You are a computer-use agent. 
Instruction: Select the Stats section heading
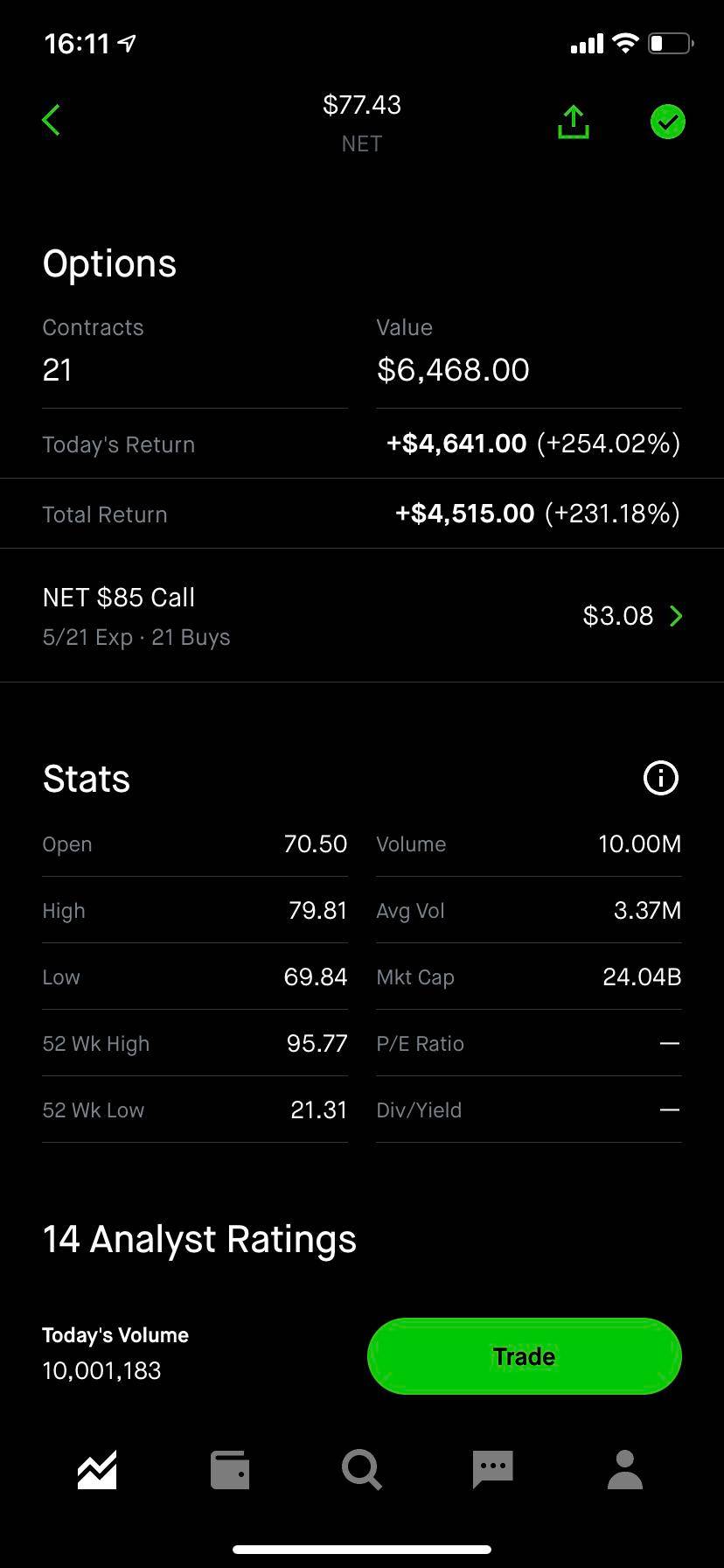[x=86, y=778]
